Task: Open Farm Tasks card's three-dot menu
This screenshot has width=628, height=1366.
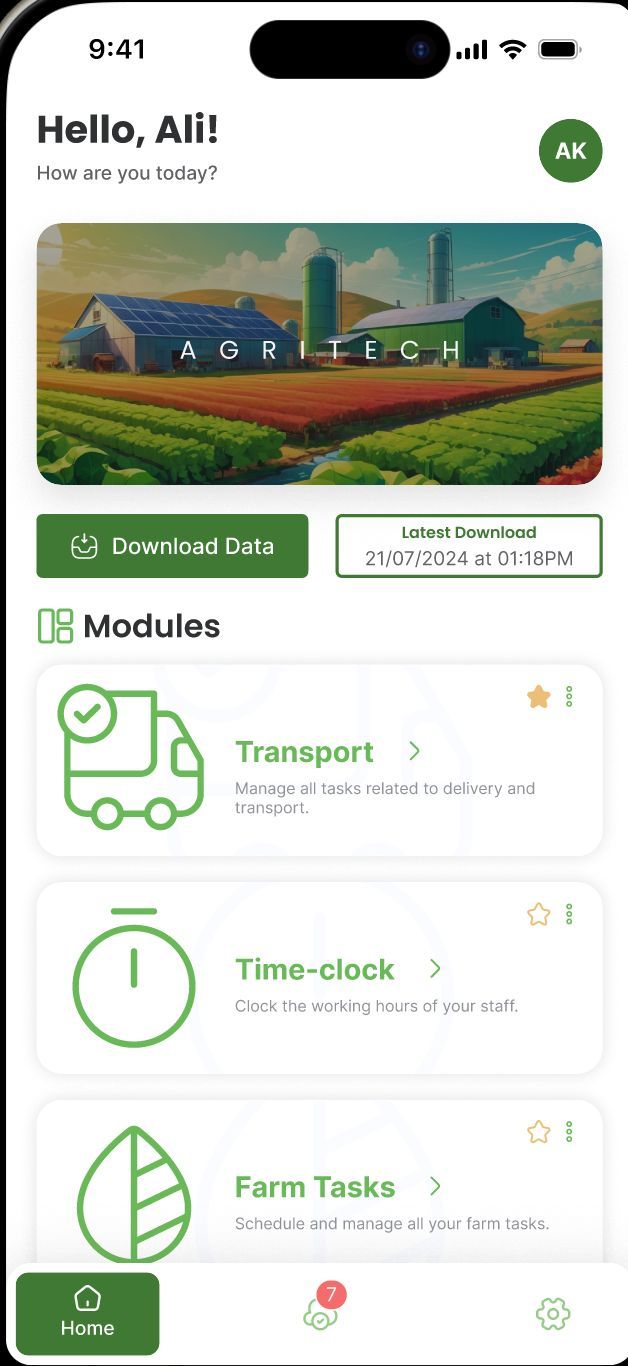Action: click(x=569, y=1132)
